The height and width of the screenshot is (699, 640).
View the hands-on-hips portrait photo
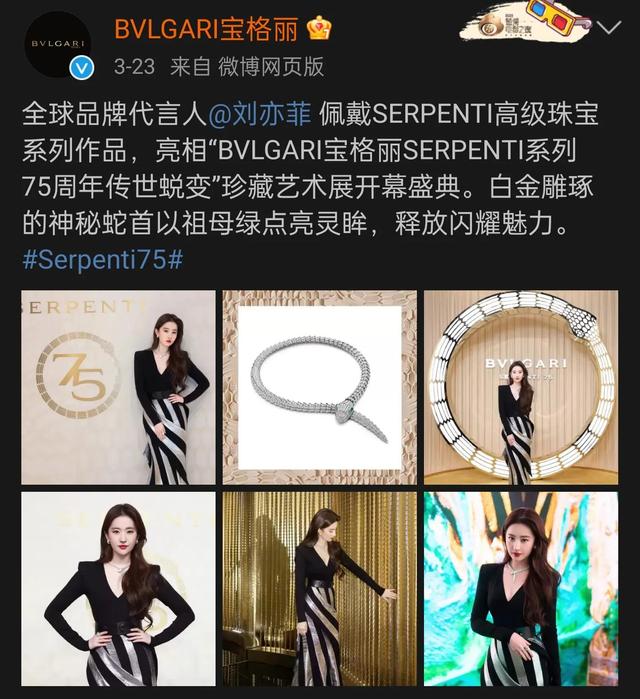118,588
